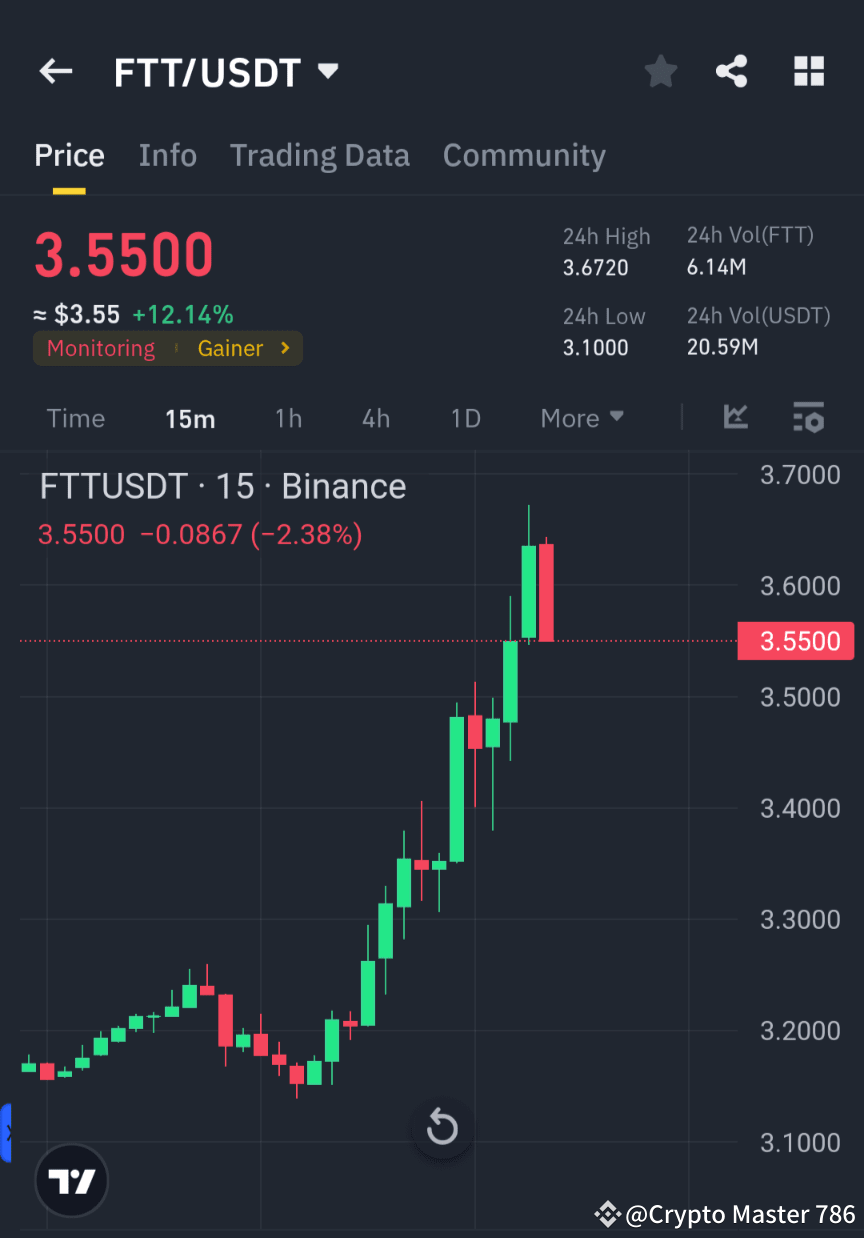Image resolution: width=864 pixels, height=1238 pixels.
Task: Switch to the Trading Data tab
Action: point(319,155)
